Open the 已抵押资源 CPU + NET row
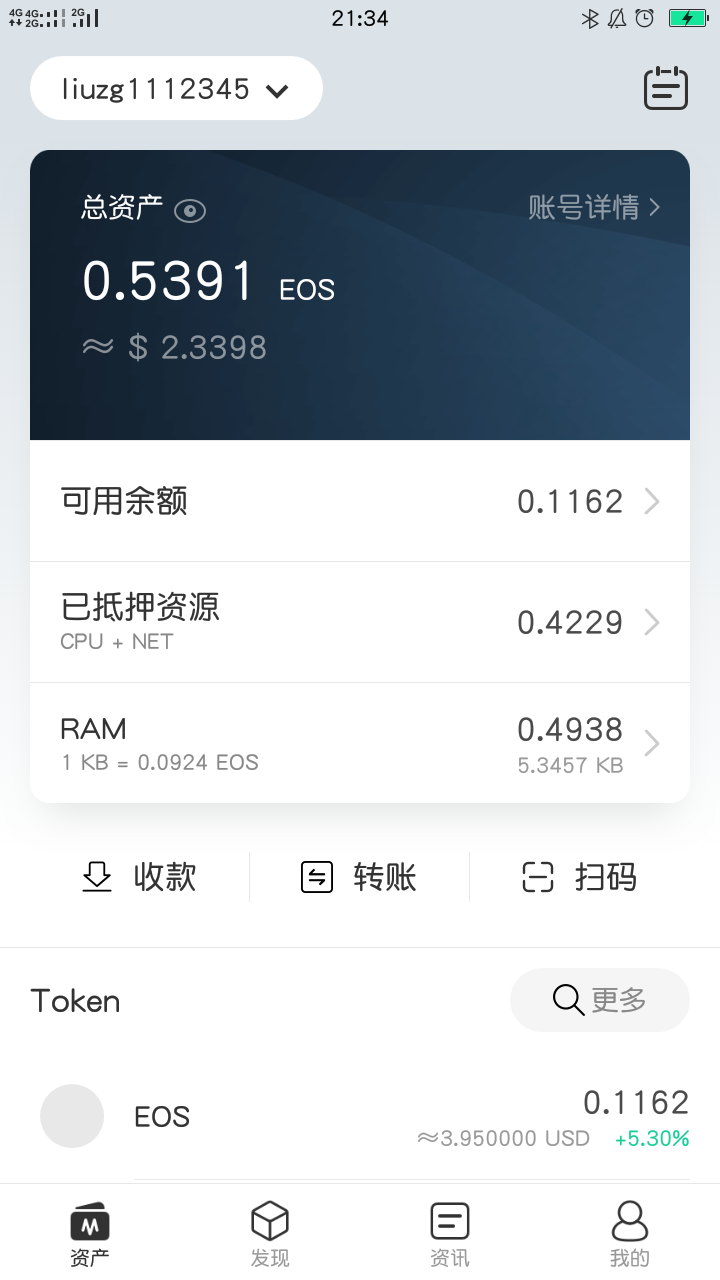The height and width of the screenshot is (1280, 720). 360,622
